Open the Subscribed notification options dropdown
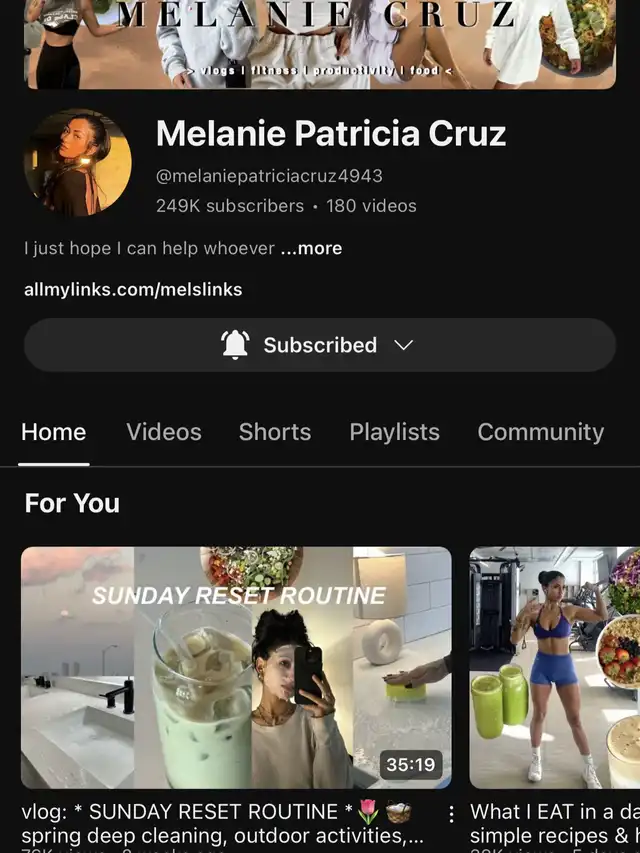Viewport: 640px width, 853px height. 319,345
